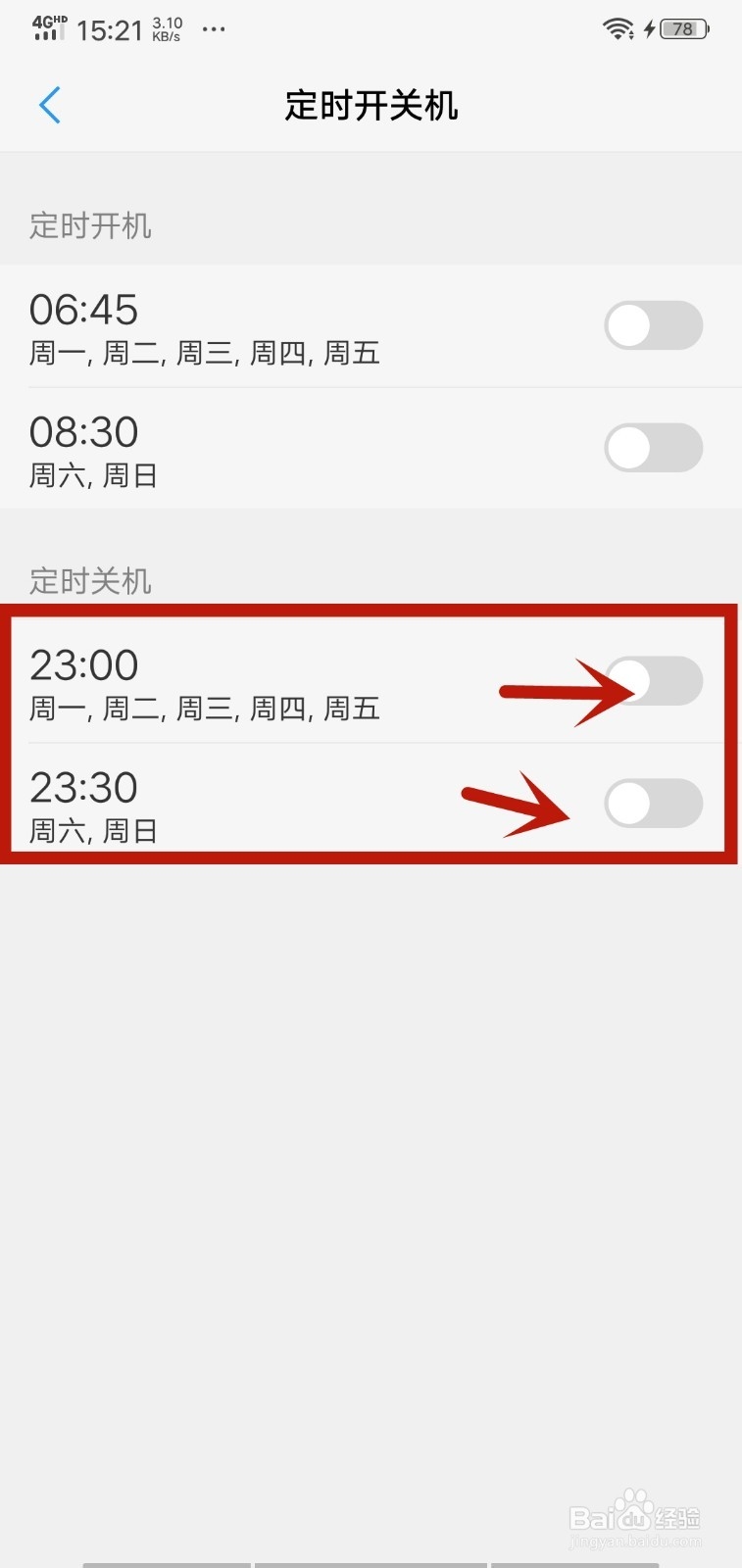Turn on the 23:00 power-off switch
The width and height of the screenshot is (742, 1568).
(x=653, y=679)
